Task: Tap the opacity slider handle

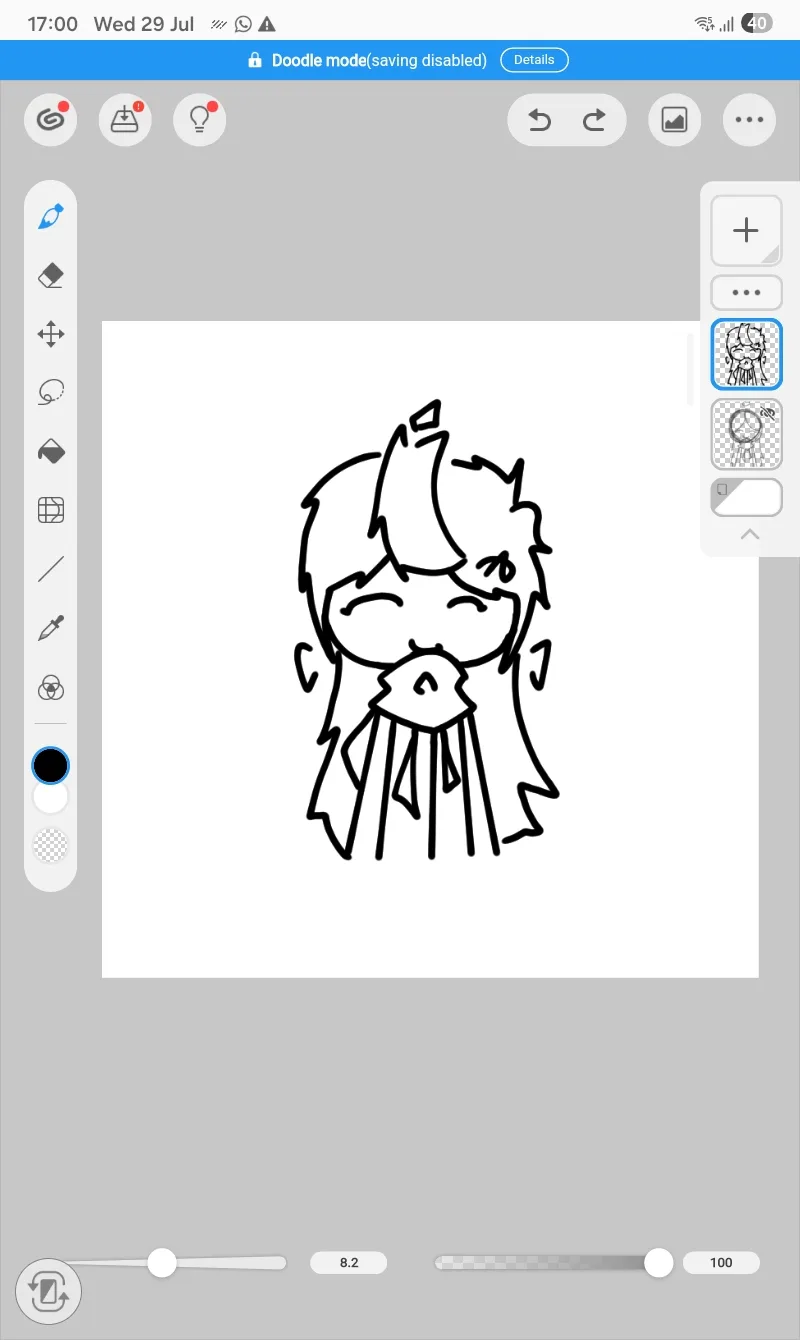Action: [x=658, y=1263]
